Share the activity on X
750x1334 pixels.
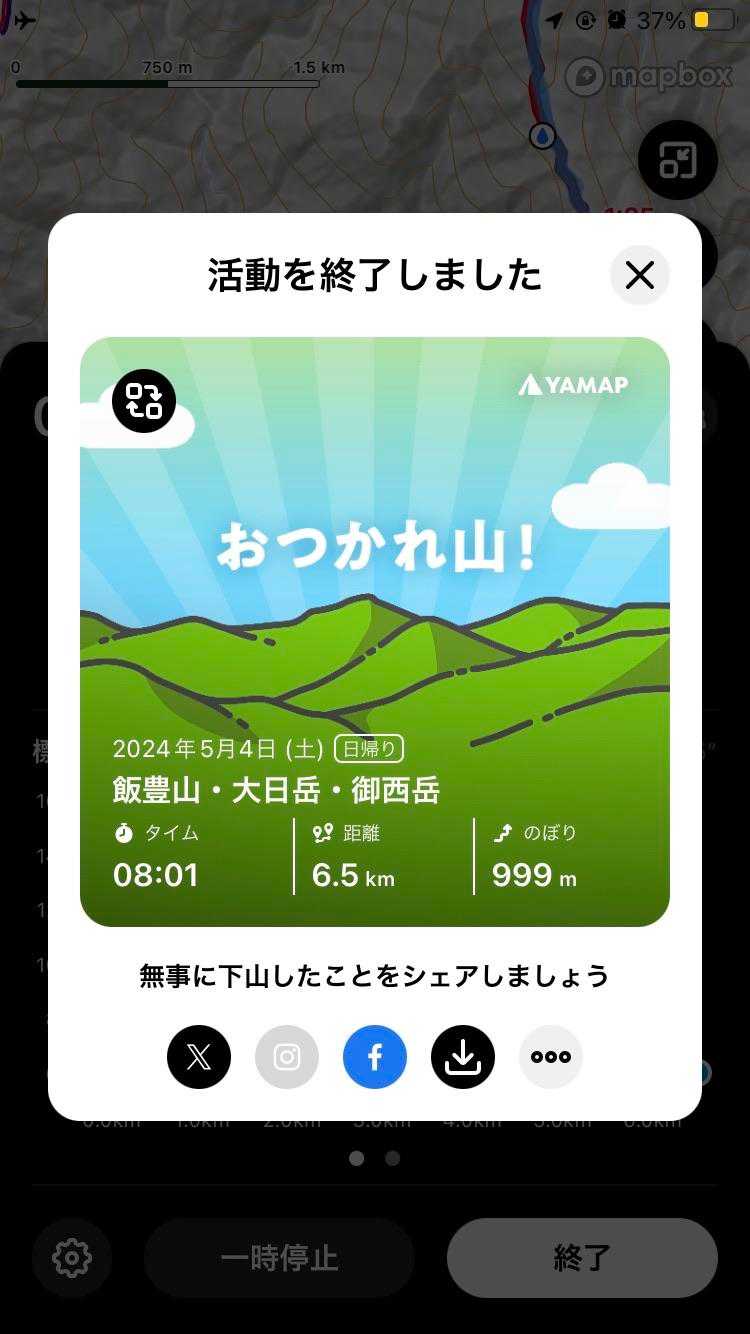tap(199, 1057)
